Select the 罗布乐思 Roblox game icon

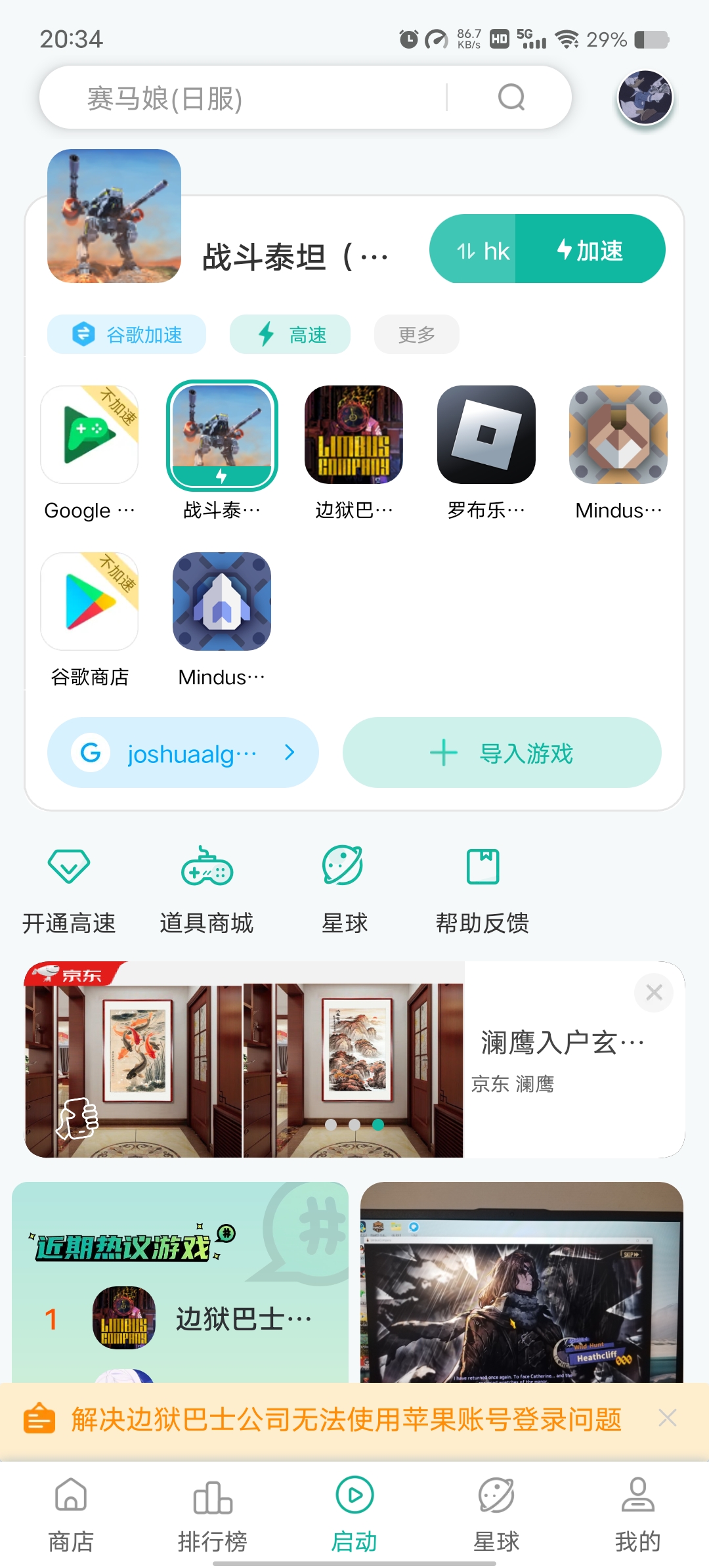click(486, 436)
